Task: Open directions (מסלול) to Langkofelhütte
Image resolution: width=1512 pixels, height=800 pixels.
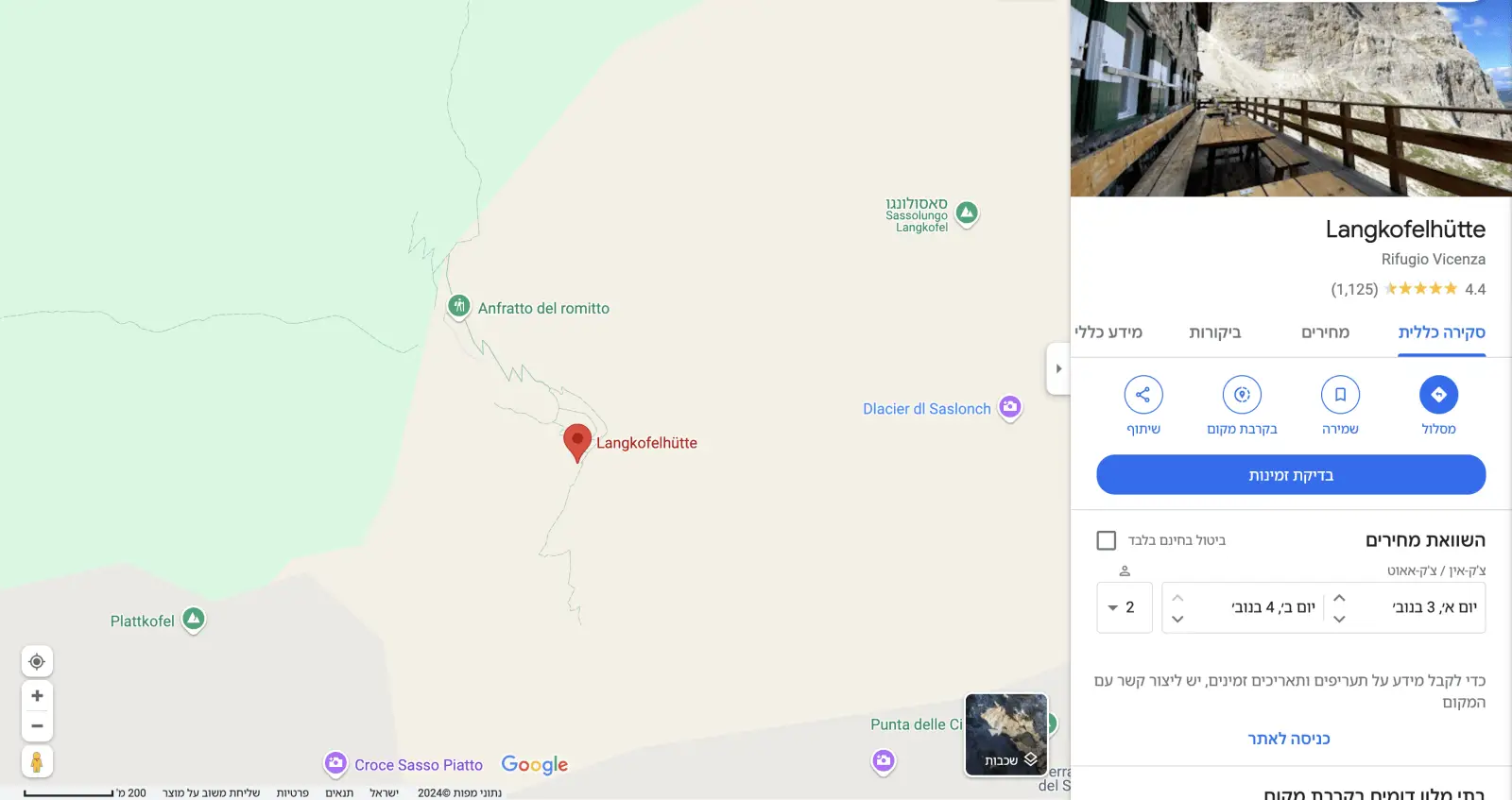Action: coord(1438,395)
